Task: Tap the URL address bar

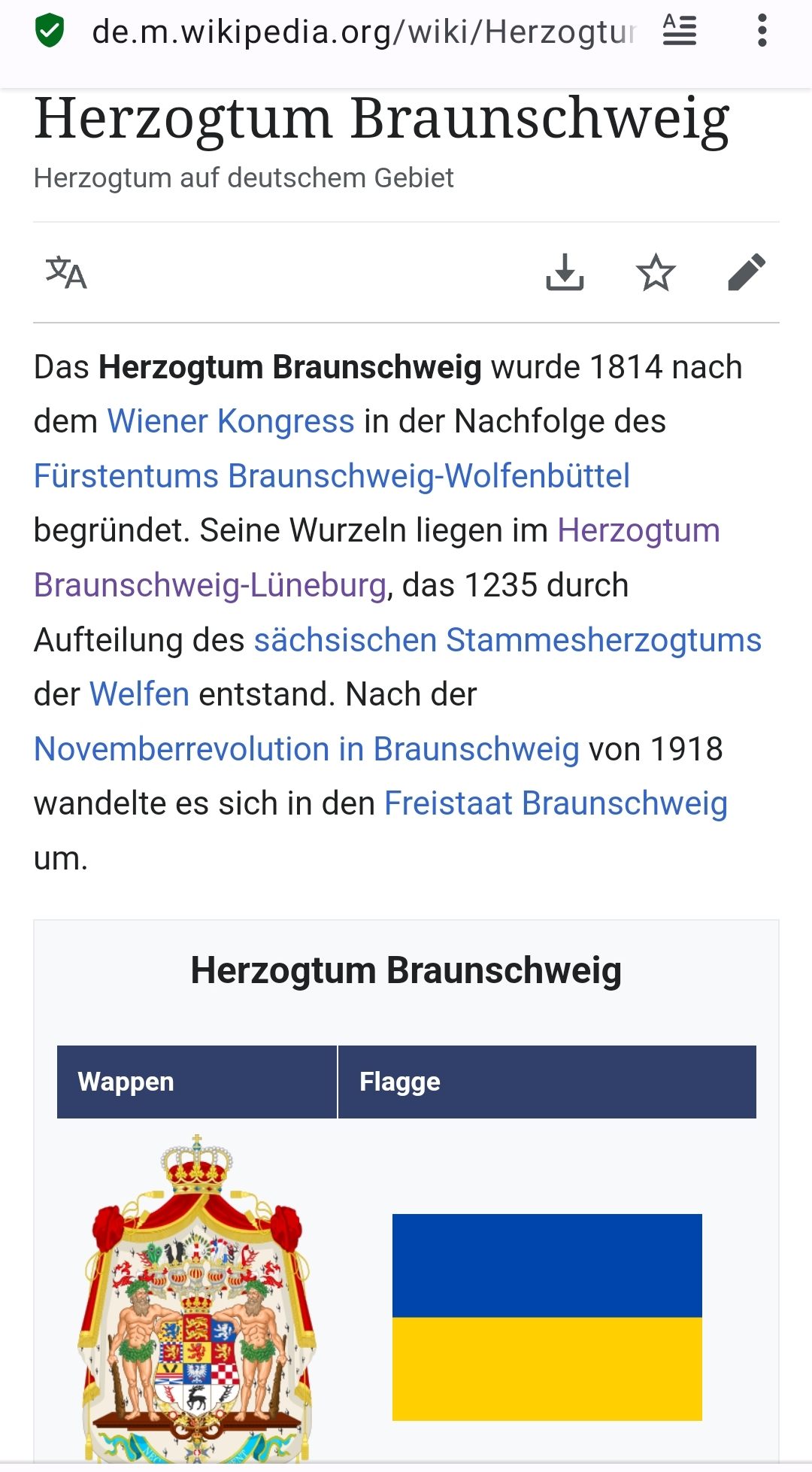Action: coord(363,32)
